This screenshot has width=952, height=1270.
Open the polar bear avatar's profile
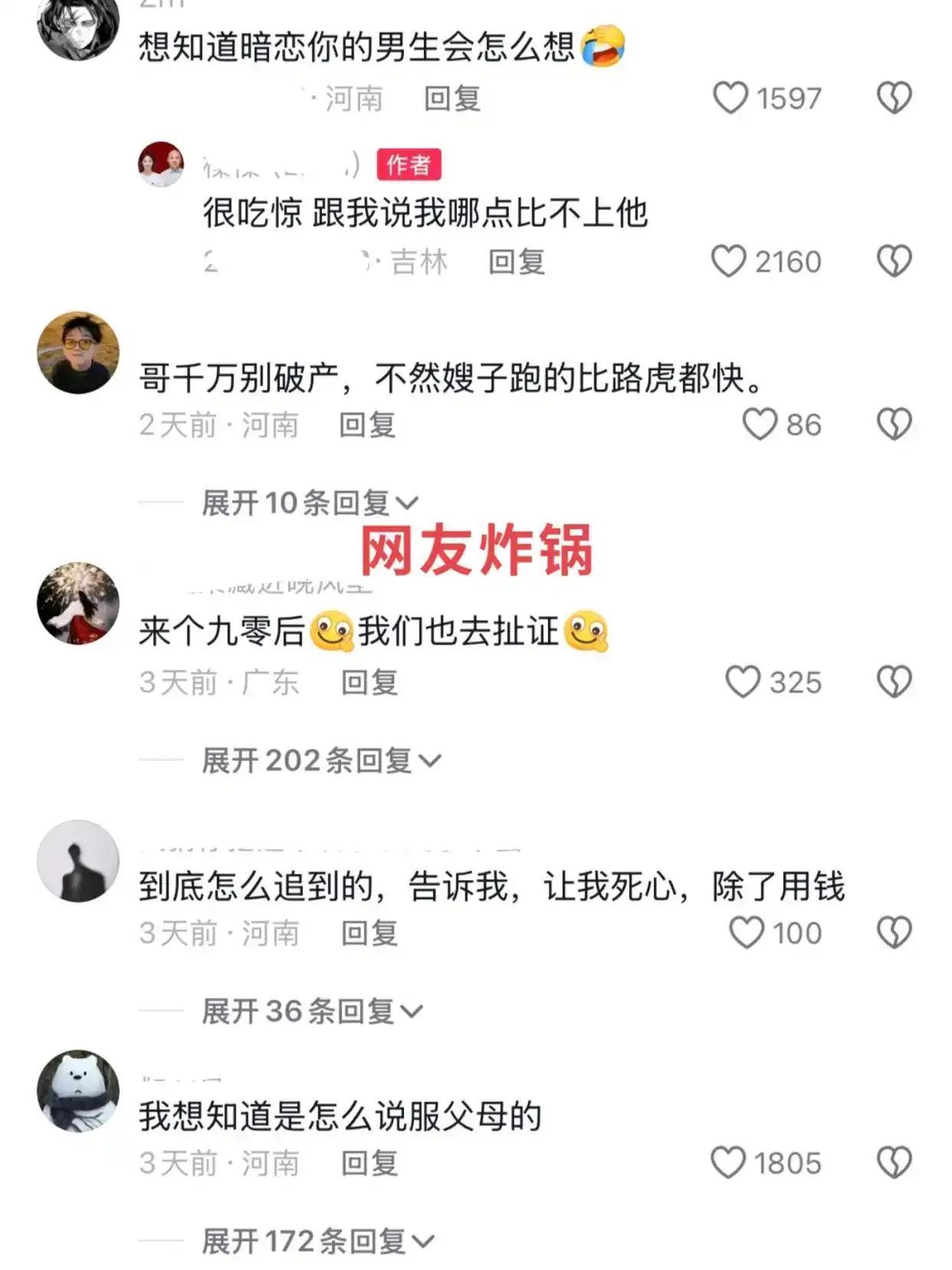tap(78, 1091)
